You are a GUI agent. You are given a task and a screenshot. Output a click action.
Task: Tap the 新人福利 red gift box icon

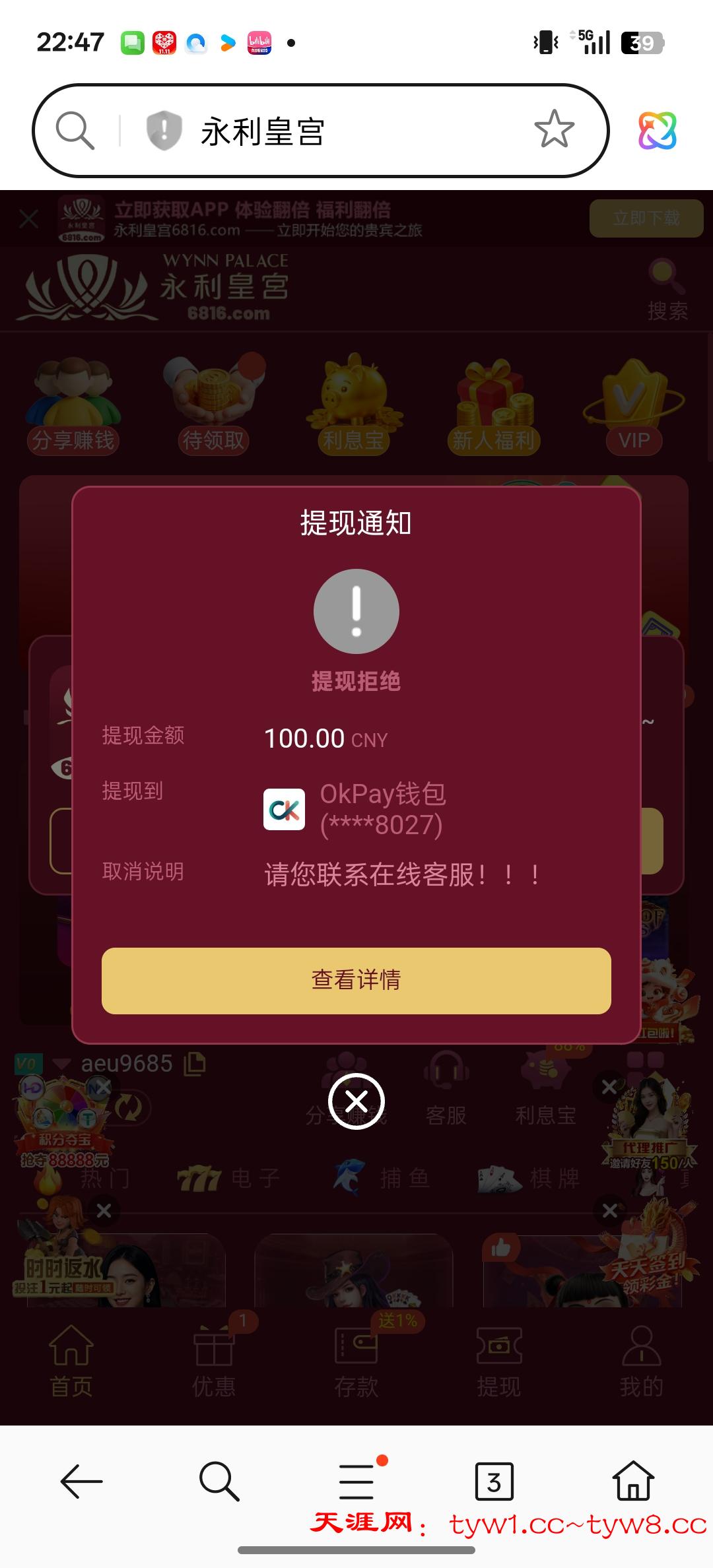(494, 396)
